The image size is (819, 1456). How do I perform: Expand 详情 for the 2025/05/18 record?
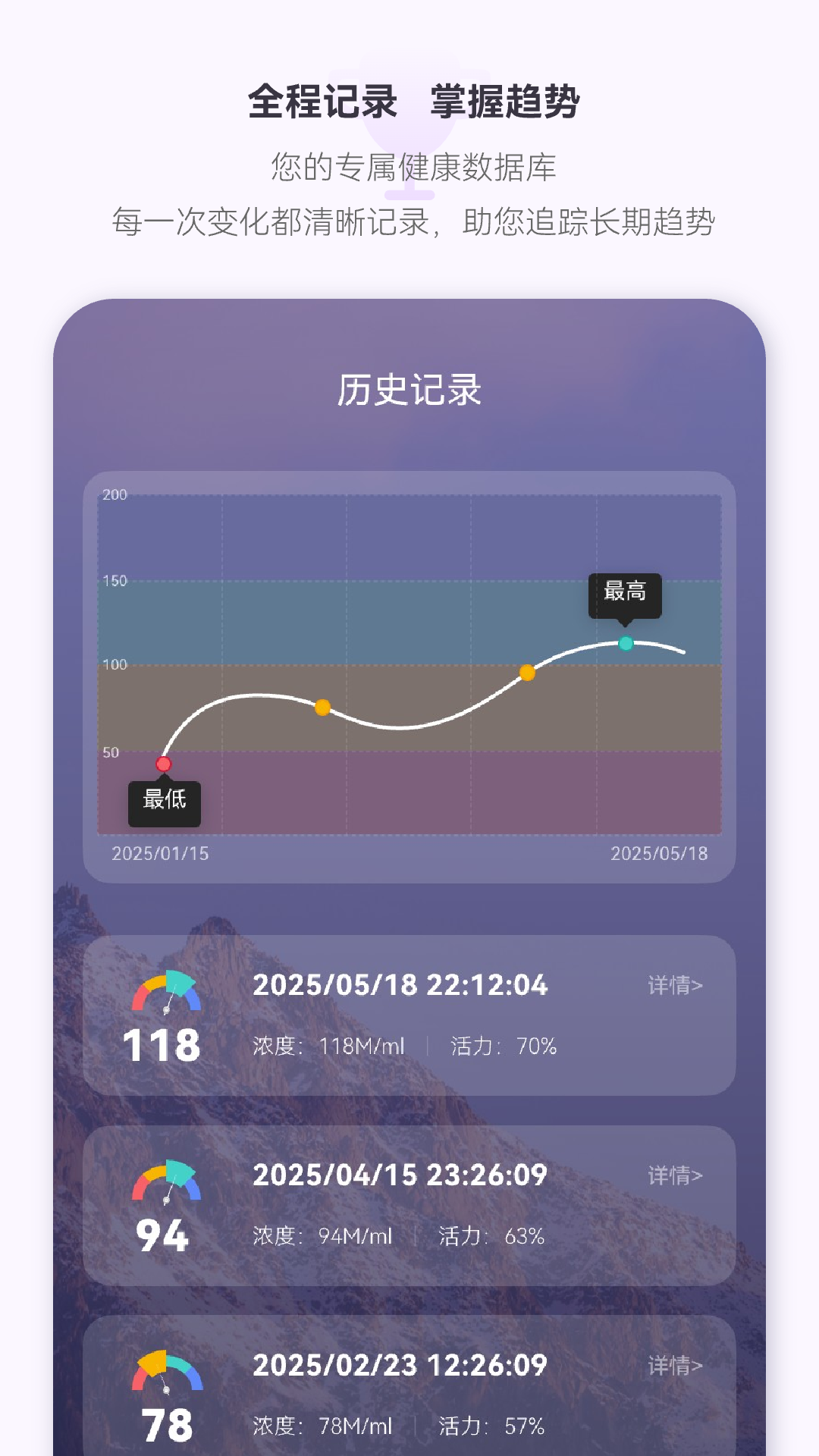(673, 986)
